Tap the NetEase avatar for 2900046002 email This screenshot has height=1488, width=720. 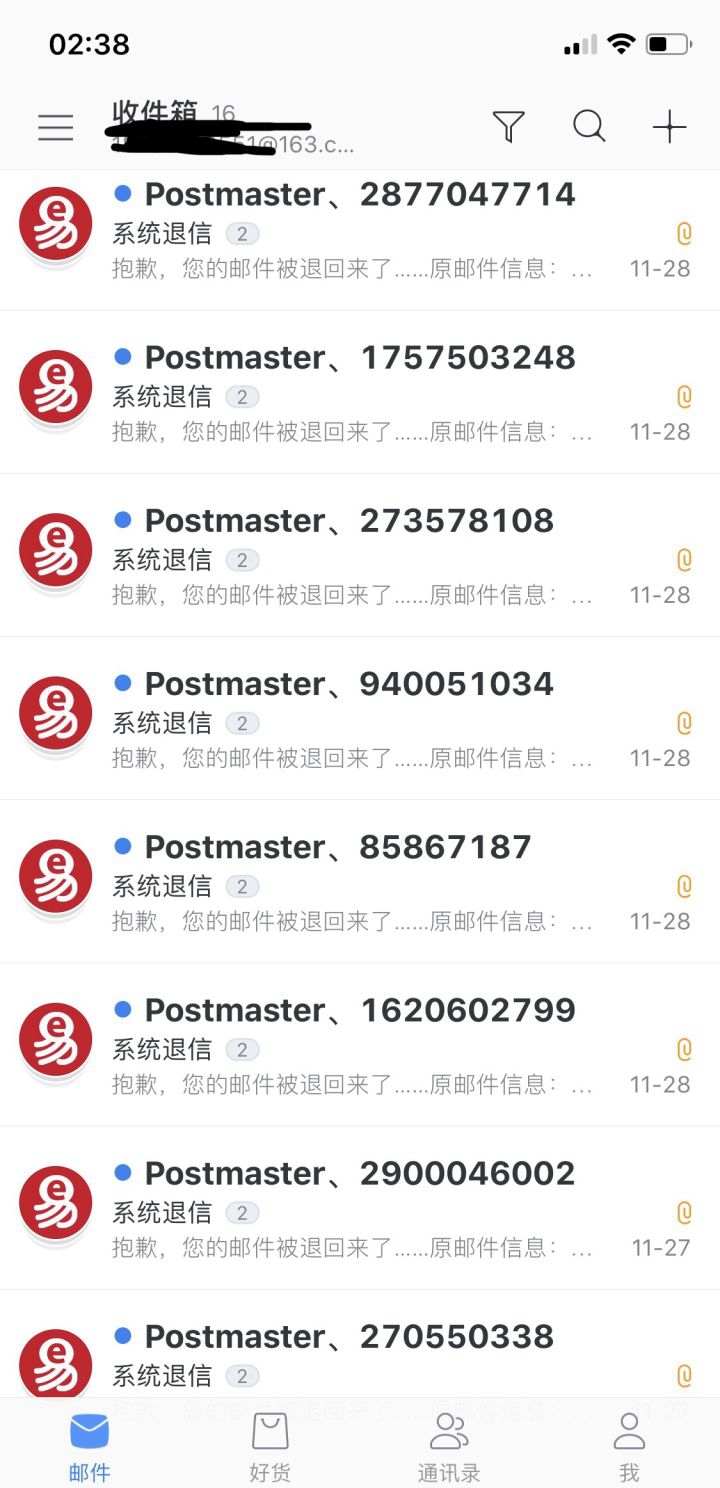tap(55, 1203)
